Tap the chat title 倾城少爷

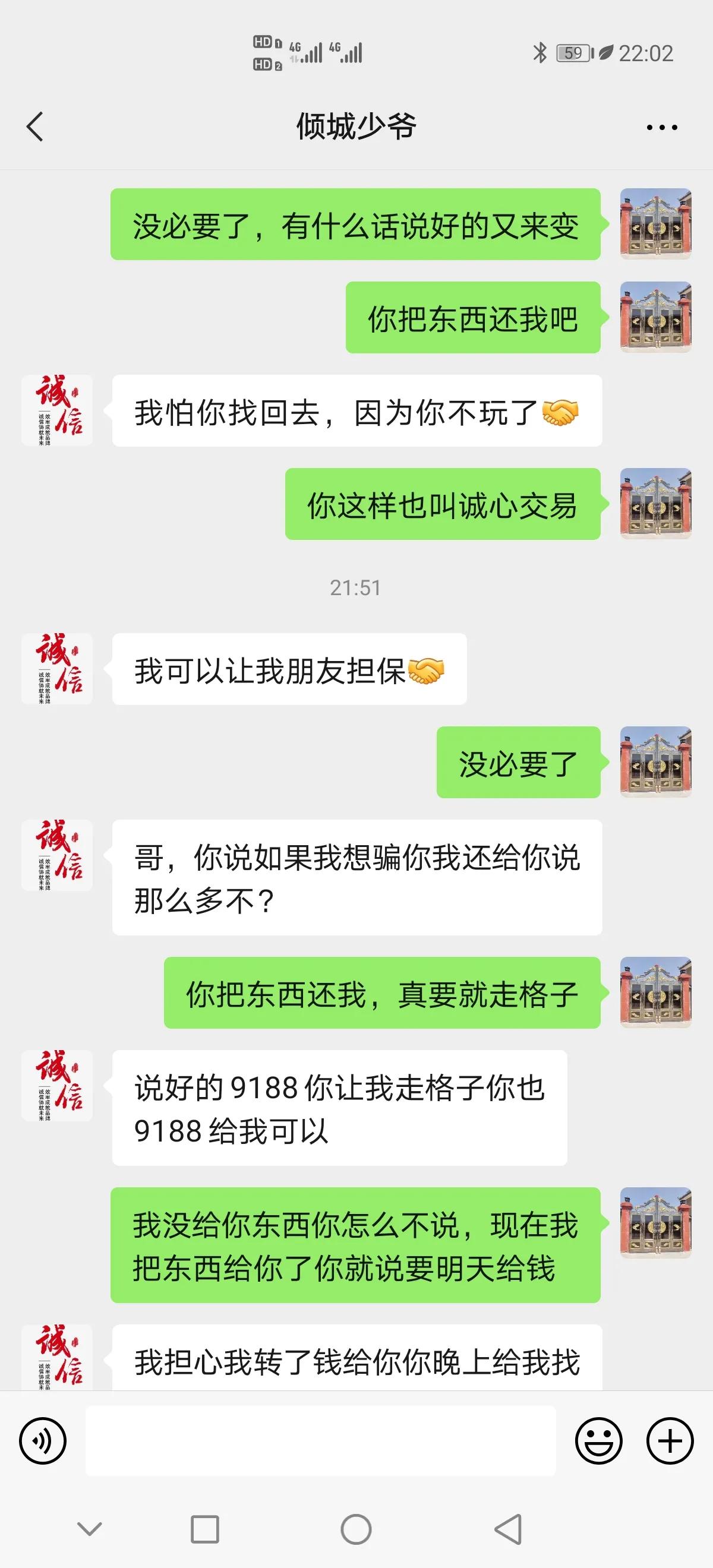356,126
